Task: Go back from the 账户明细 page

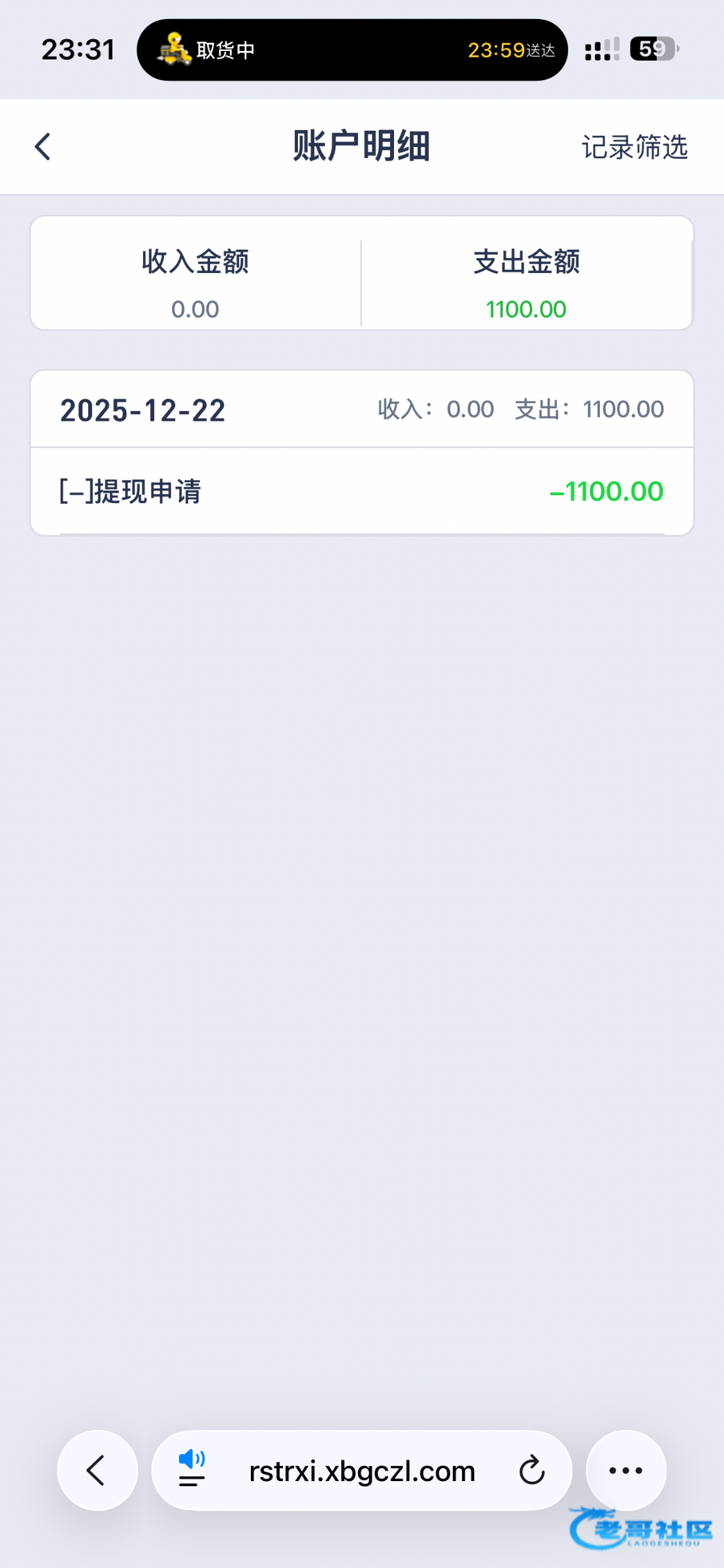Action: point(43,146)
